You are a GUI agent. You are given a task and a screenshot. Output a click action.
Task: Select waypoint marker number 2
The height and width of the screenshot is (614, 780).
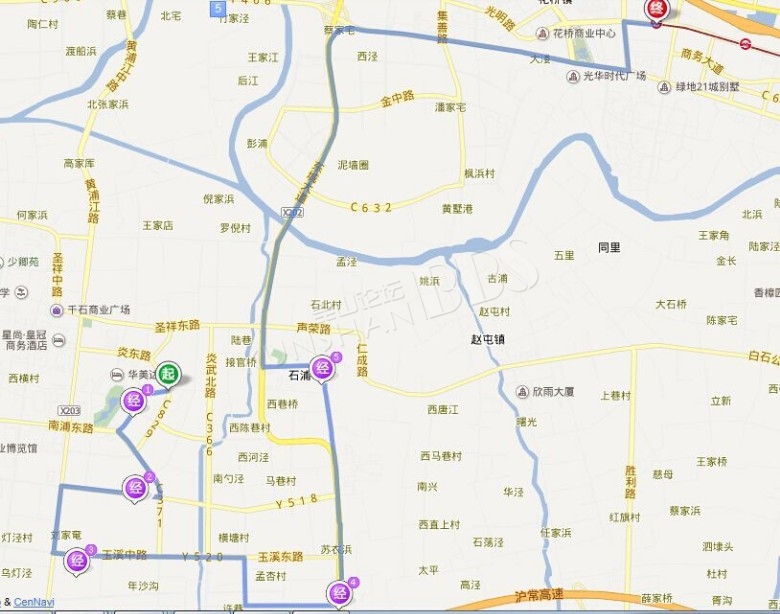[135, 487]
